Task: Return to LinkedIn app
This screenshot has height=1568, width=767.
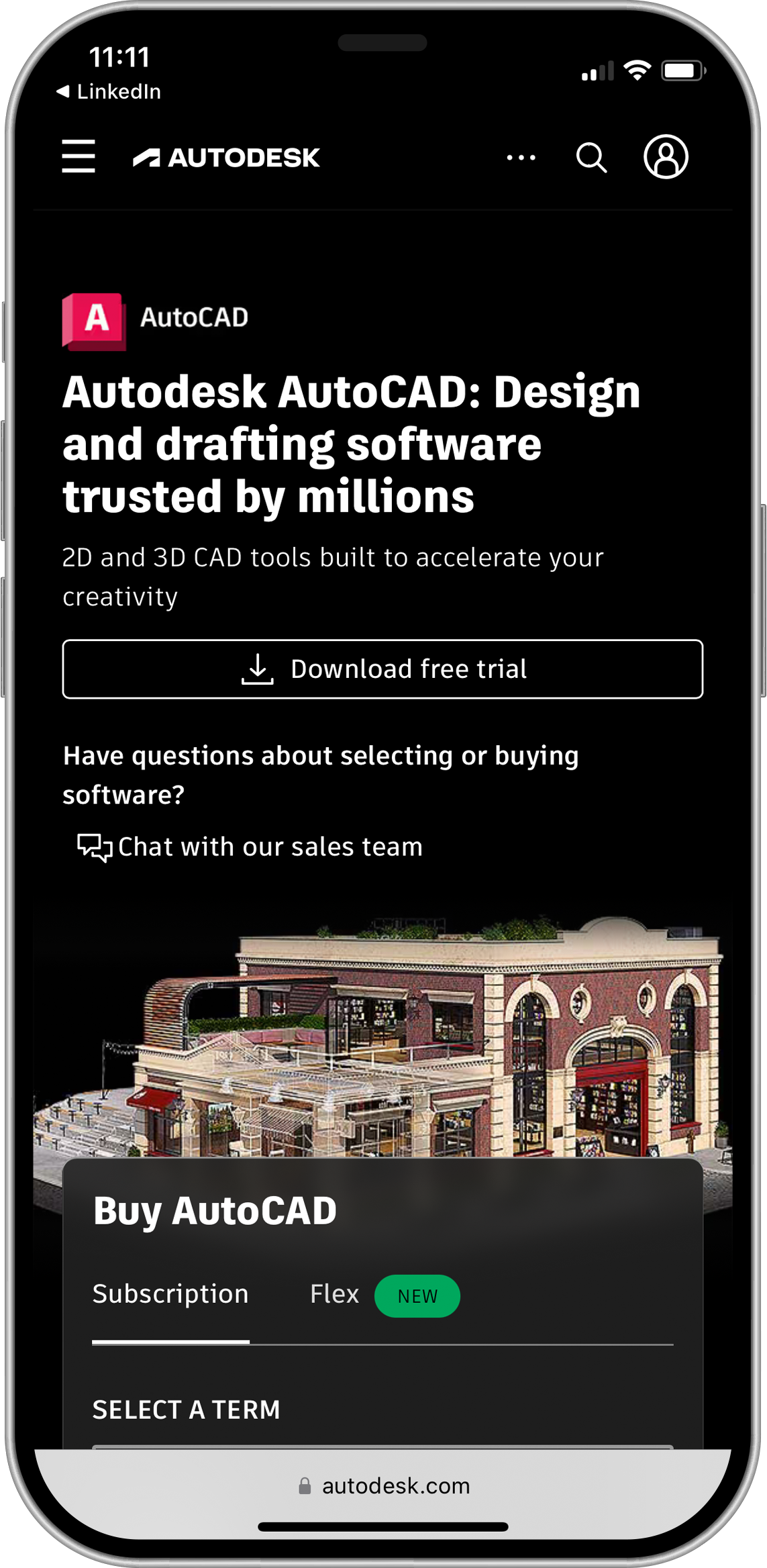Action: 109,91
